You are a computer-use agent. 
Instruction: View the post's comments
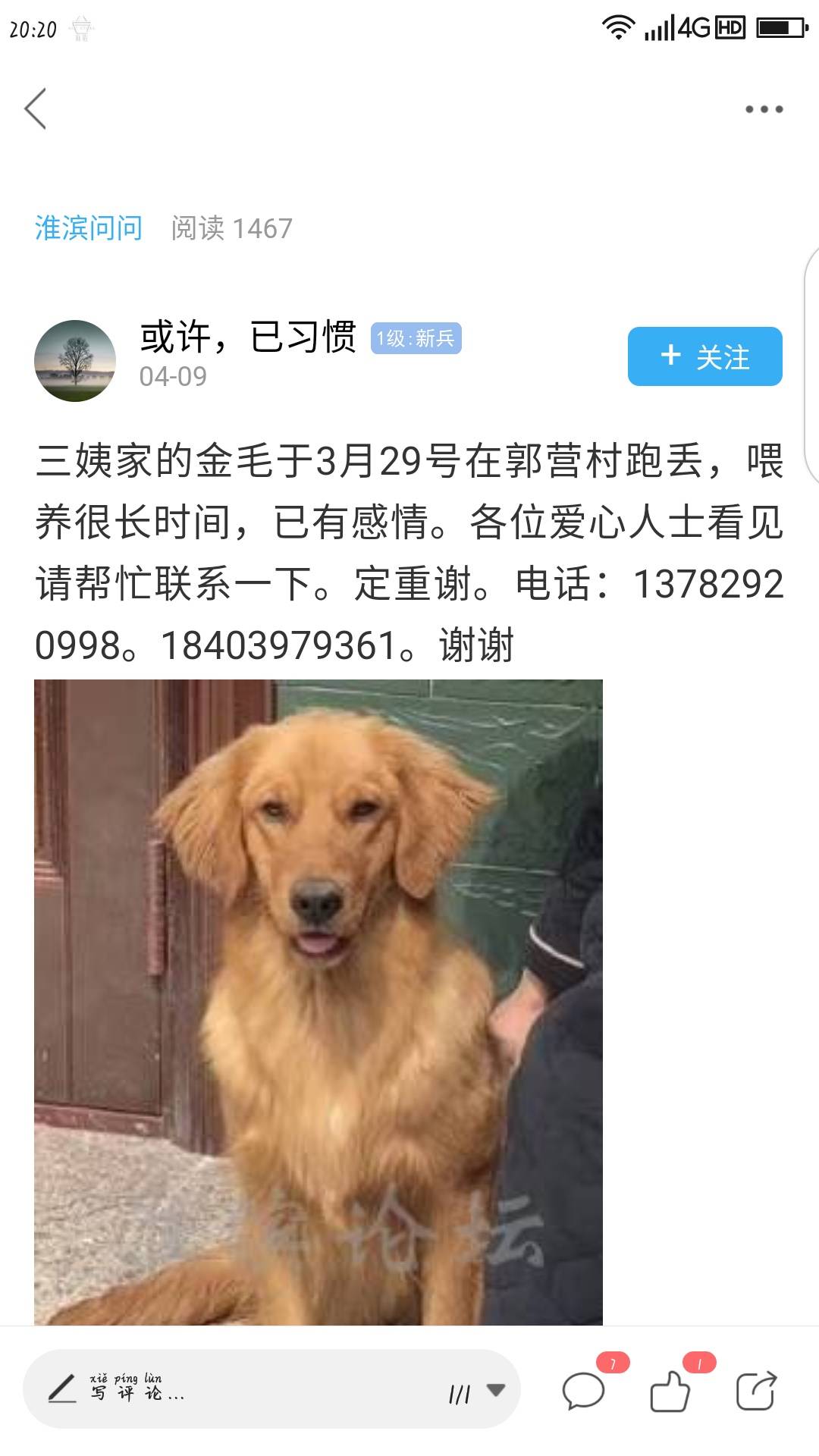point(583,1391)
